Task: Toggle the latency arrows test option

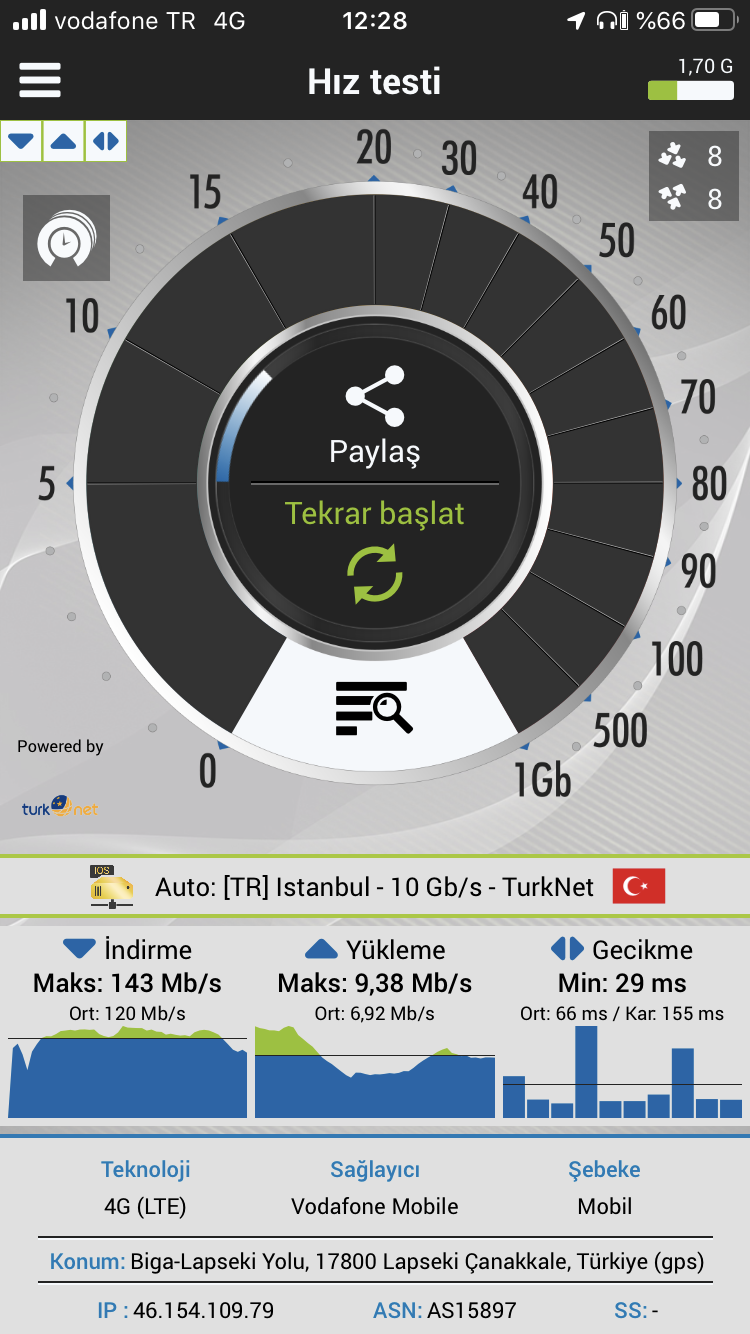Action: pyautogui.click(x=105, y=141)
